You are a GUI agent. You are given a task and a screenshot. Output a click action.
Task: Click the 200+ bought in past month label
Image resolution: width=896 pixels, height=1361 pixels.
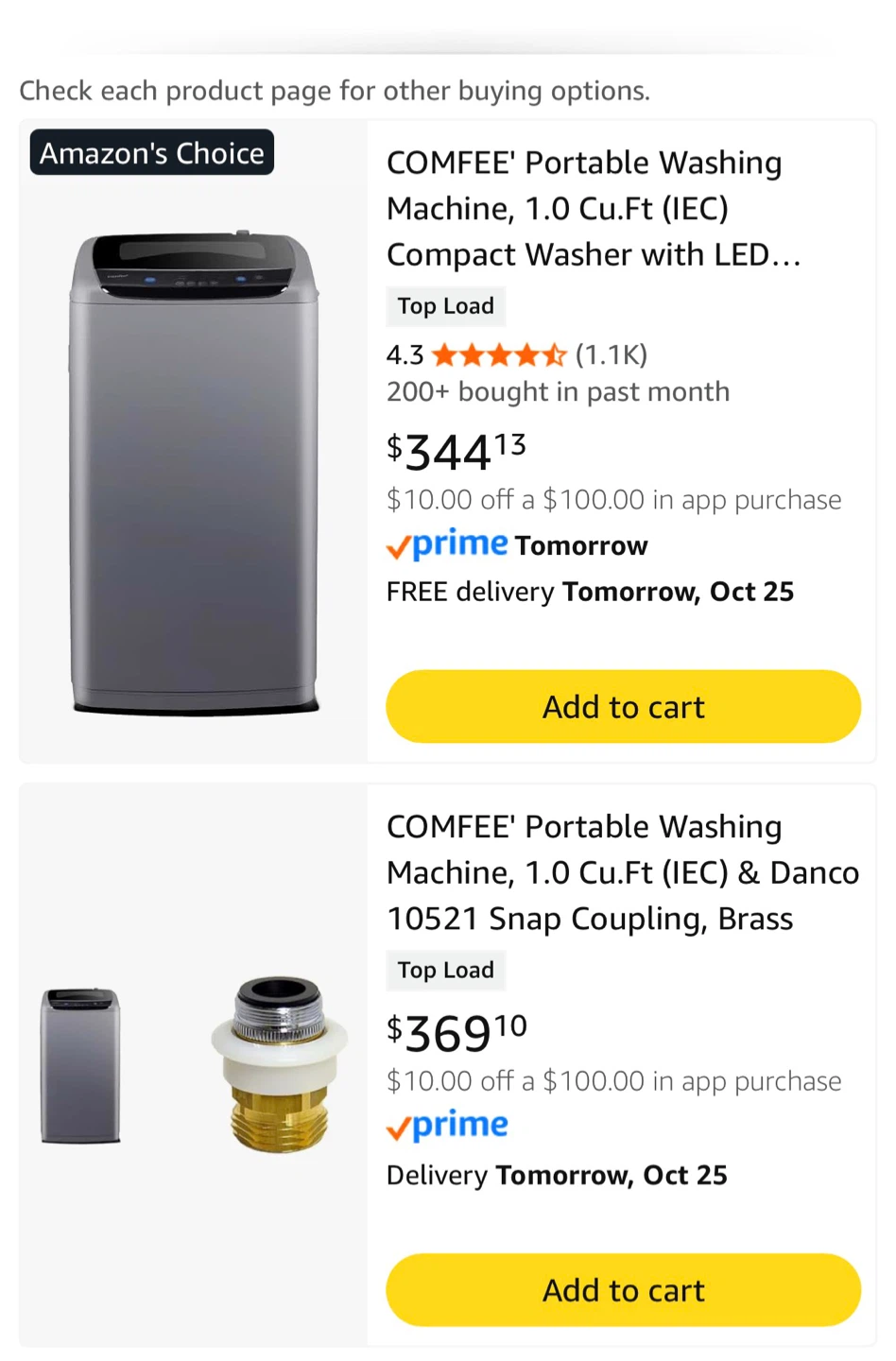[557, 391]
